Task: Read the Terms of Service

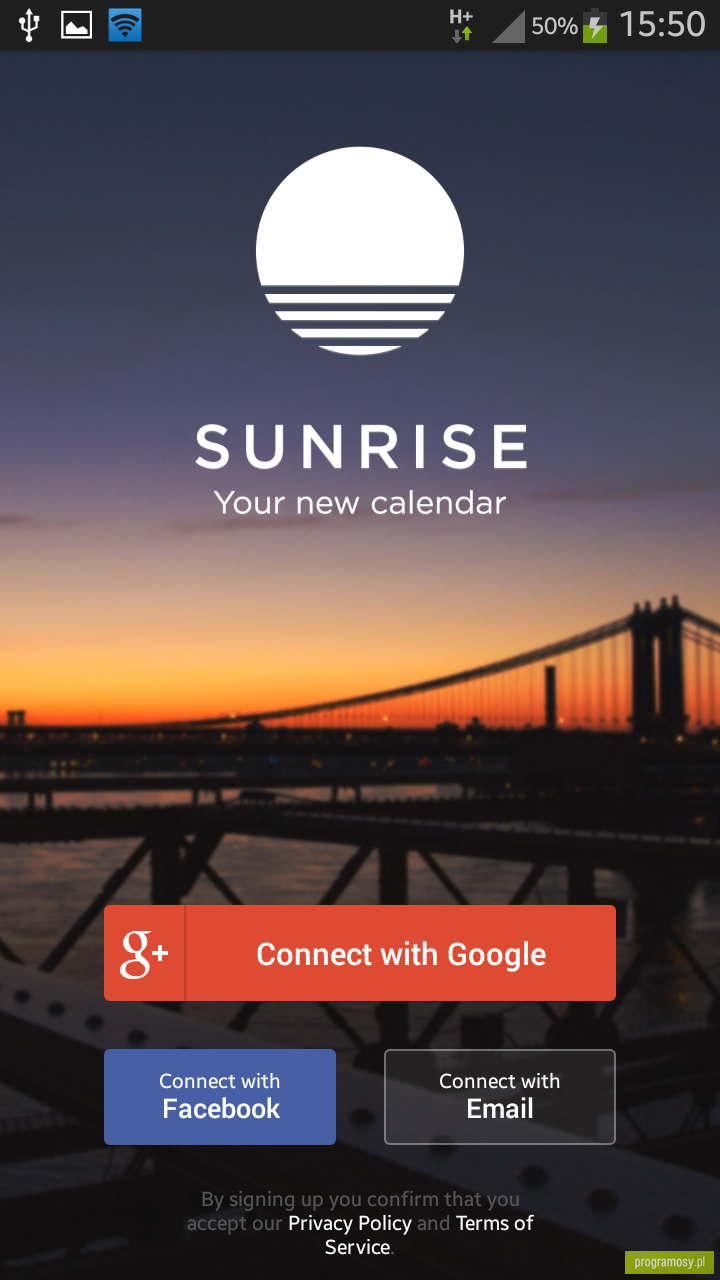Action: [429, 1235]
